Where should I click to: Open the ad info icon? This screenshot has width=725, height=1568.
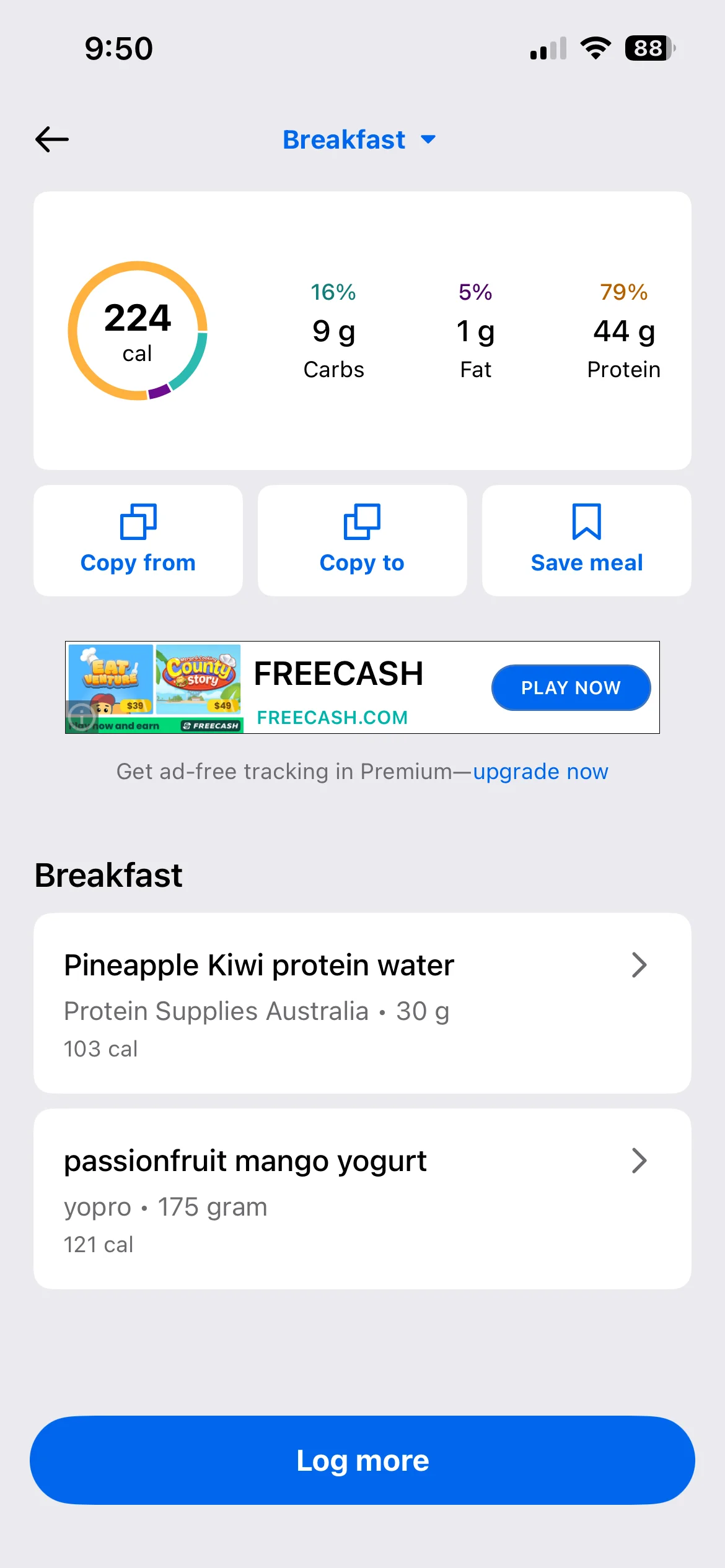[x=81, y=716]
